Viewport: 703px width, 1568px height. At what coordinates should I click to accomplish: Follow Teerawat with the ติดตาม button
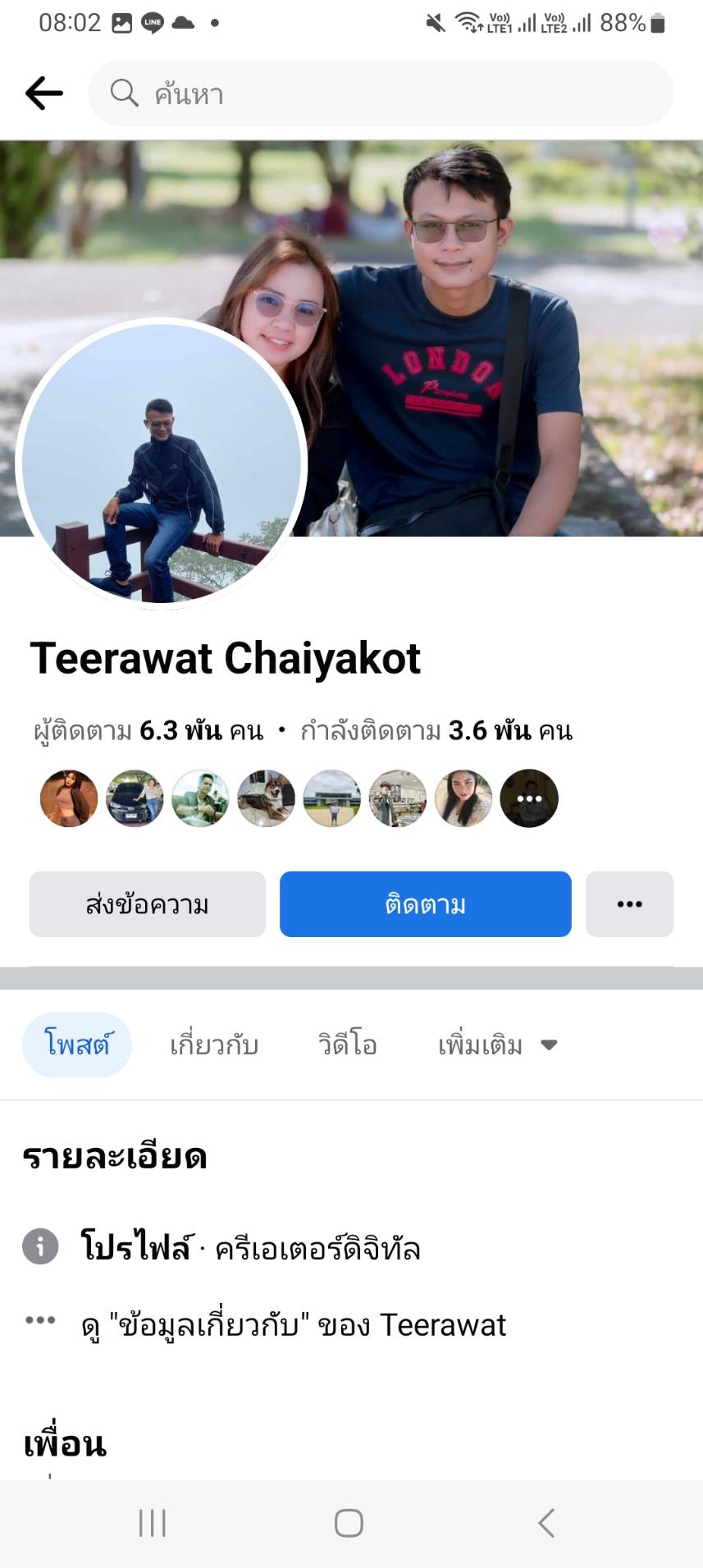(425, 904)
